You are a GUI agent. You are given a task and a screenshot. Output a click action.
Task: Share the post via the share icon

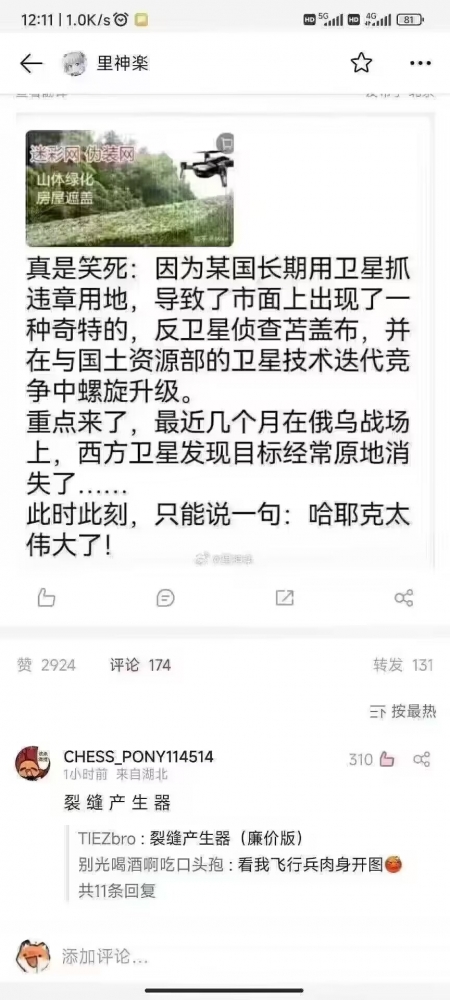coord(403,598)
